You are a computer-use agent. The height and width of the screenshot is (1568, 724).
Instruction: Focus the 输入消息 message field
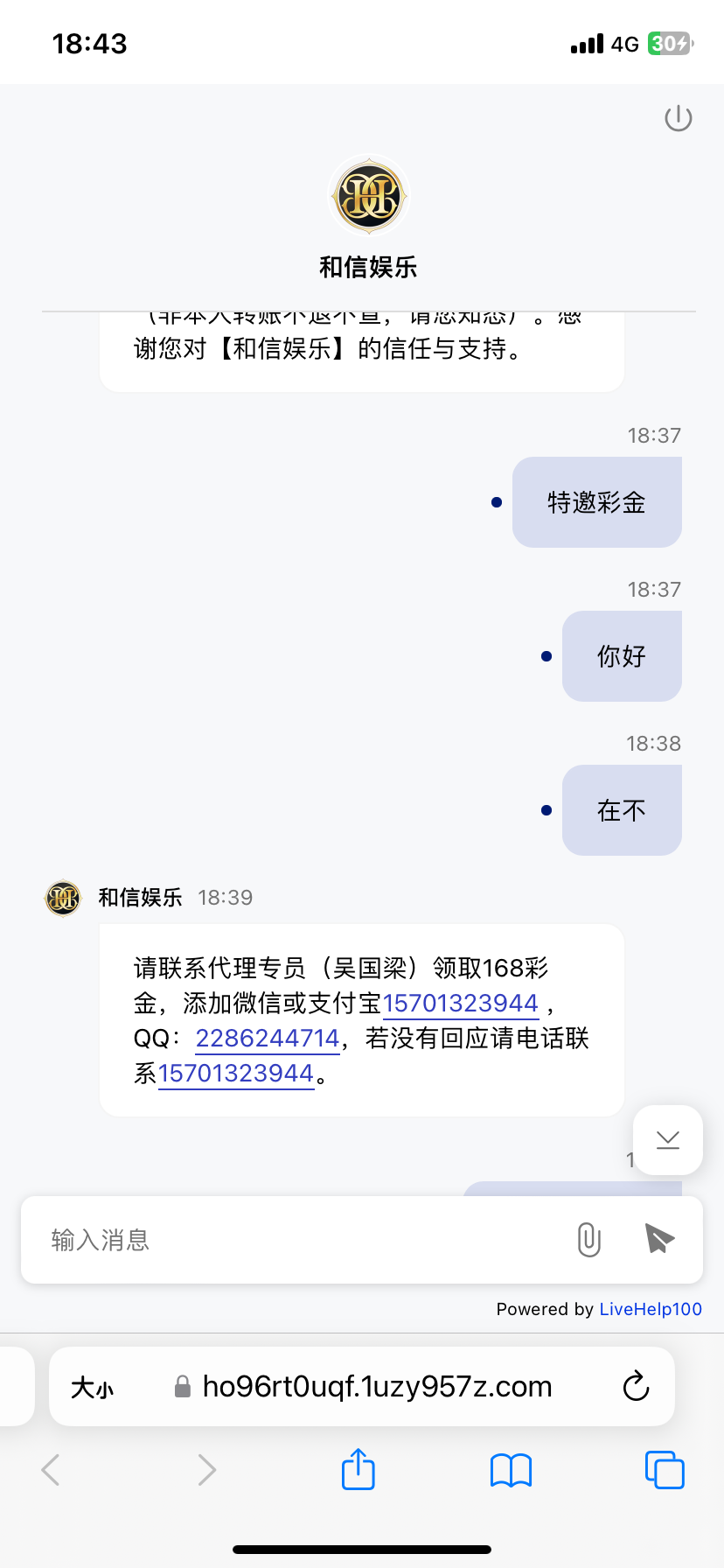coord(297,1240)
